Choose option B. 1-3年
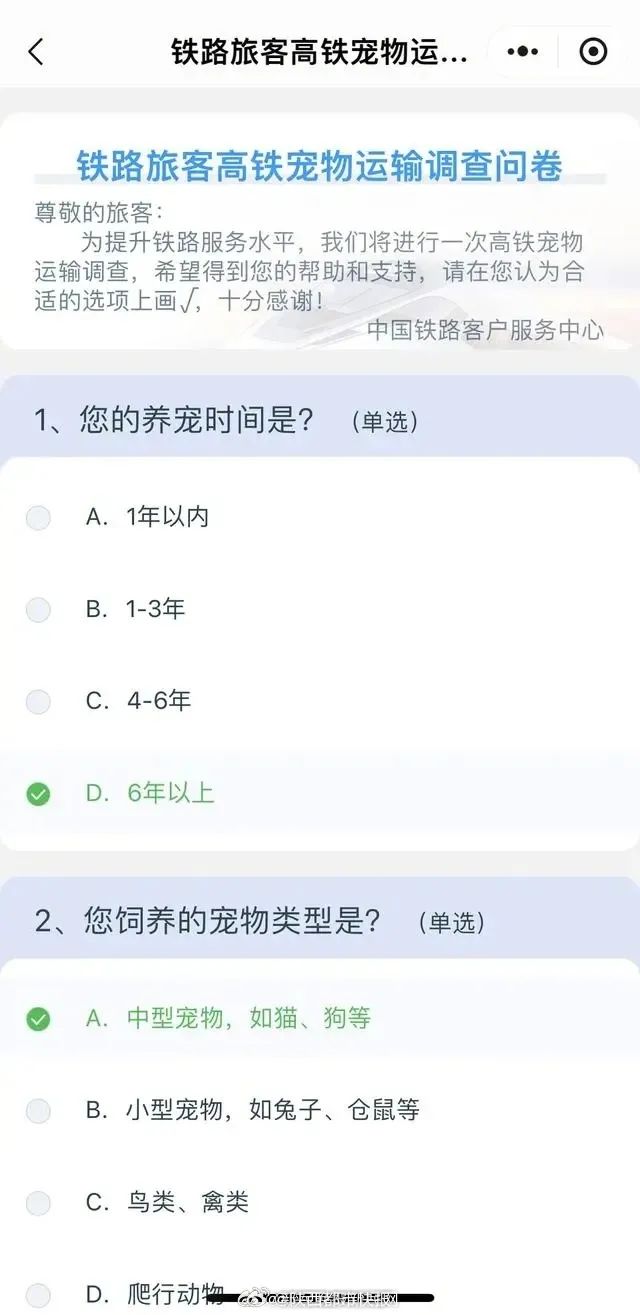The height and width of the screenshot is (1315, 640). [320, 609]
